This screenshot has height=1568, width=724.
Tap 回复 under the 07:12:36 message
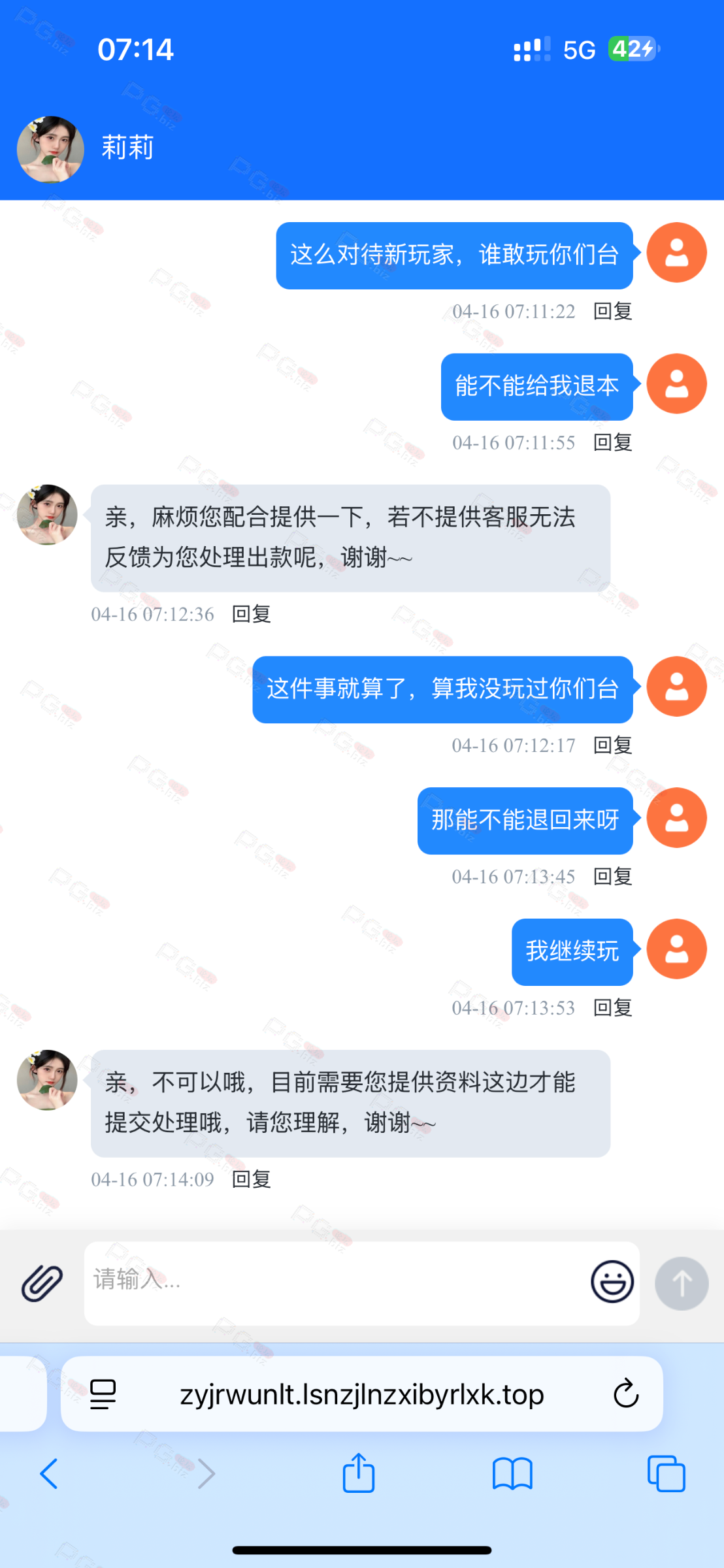coord(252,614)
